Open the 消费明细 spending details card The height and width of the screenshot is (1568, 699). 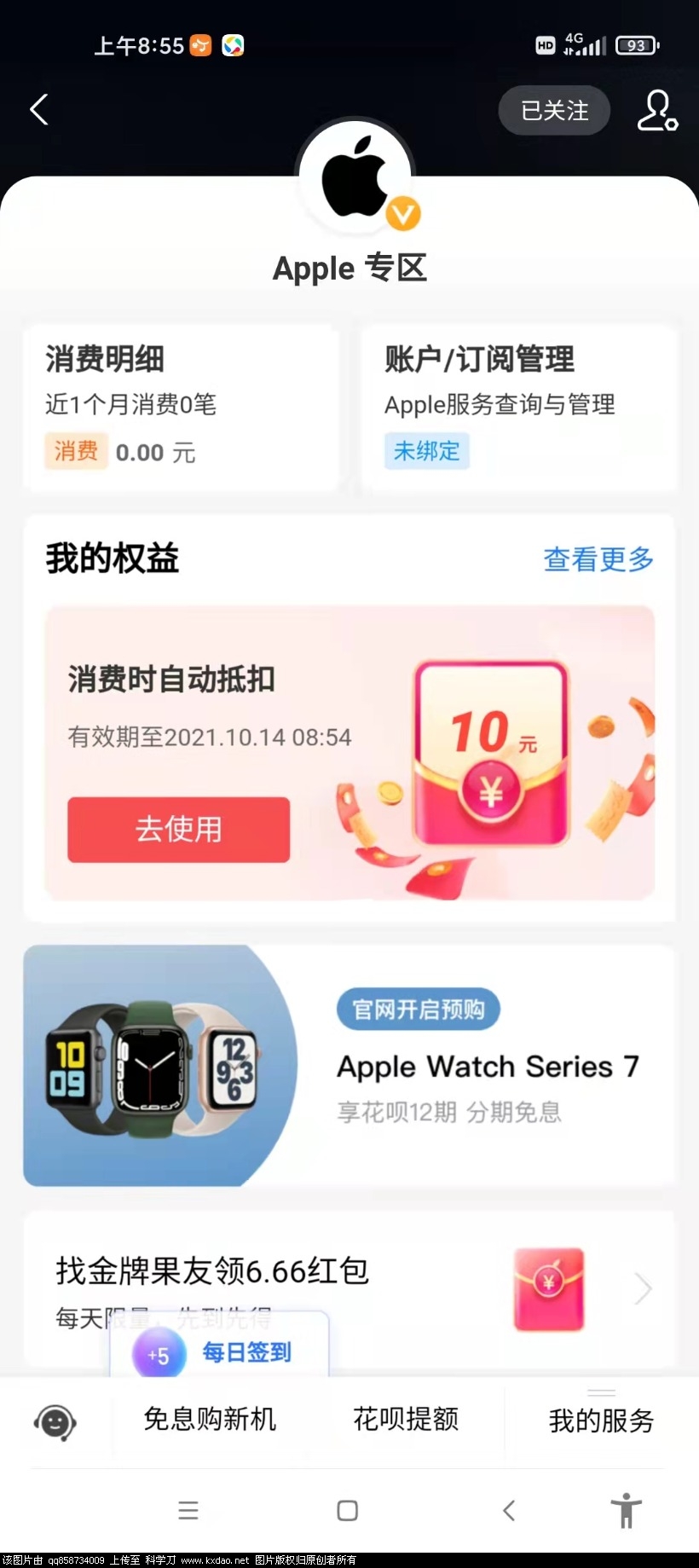(181, 407)
